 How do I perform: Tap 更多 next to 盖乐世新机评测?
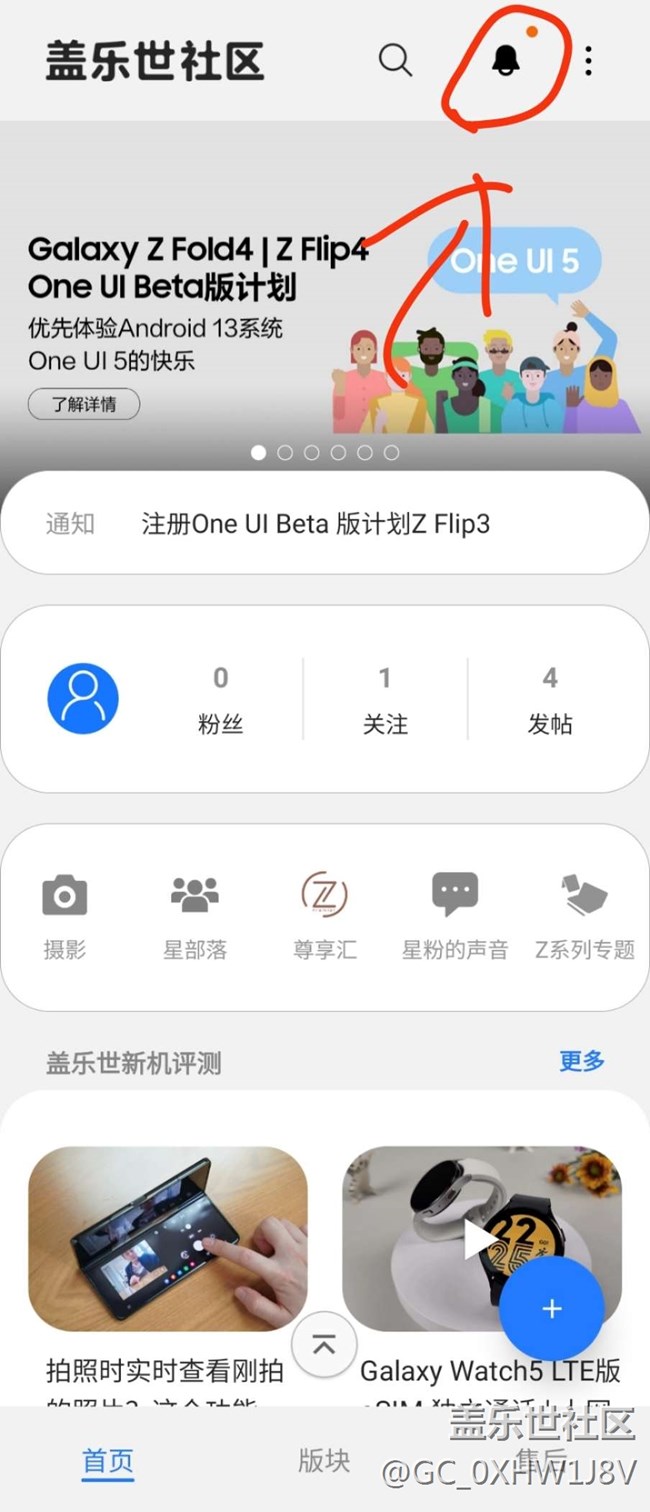coord(582,1061)
